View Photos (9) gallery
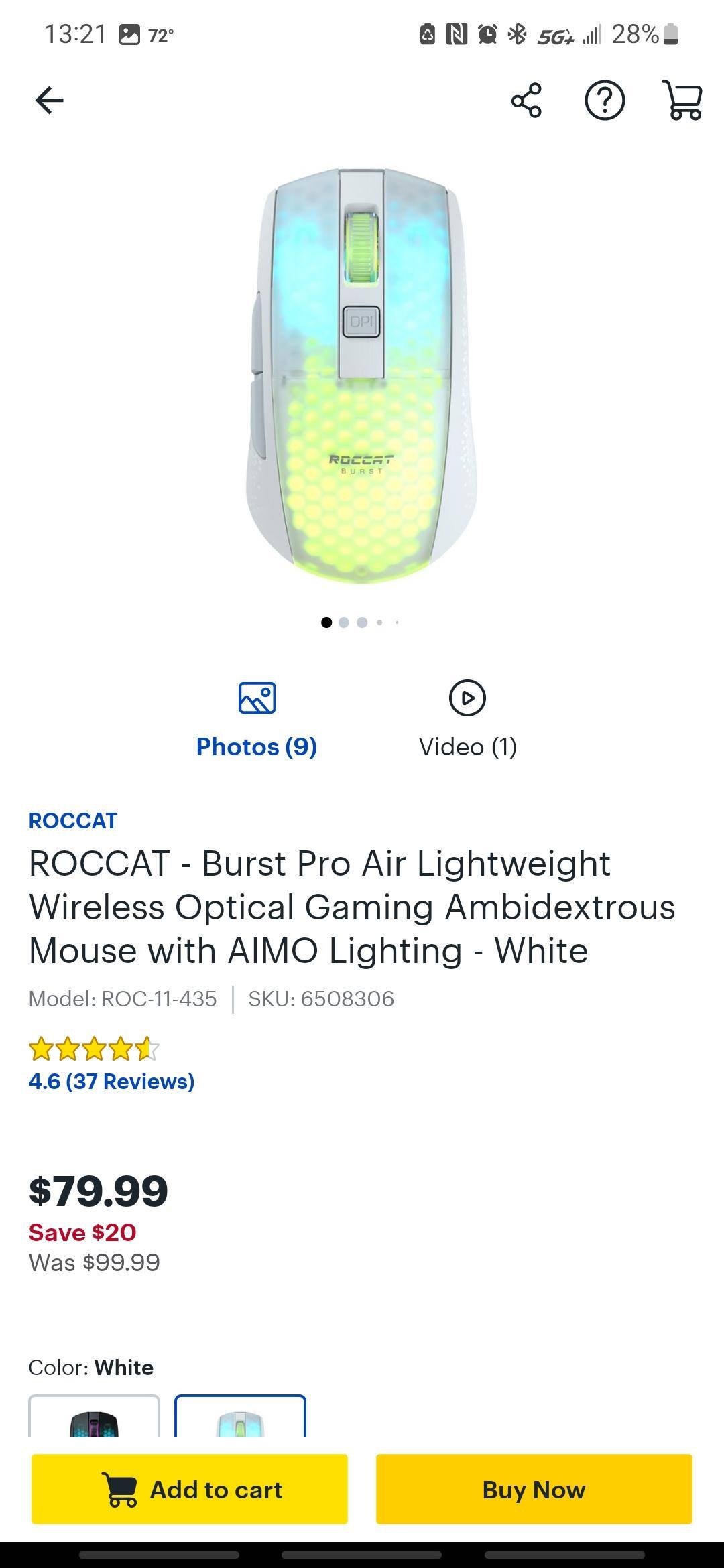The height and width of the screenshot is (1568, 724). tap(257, 720)
